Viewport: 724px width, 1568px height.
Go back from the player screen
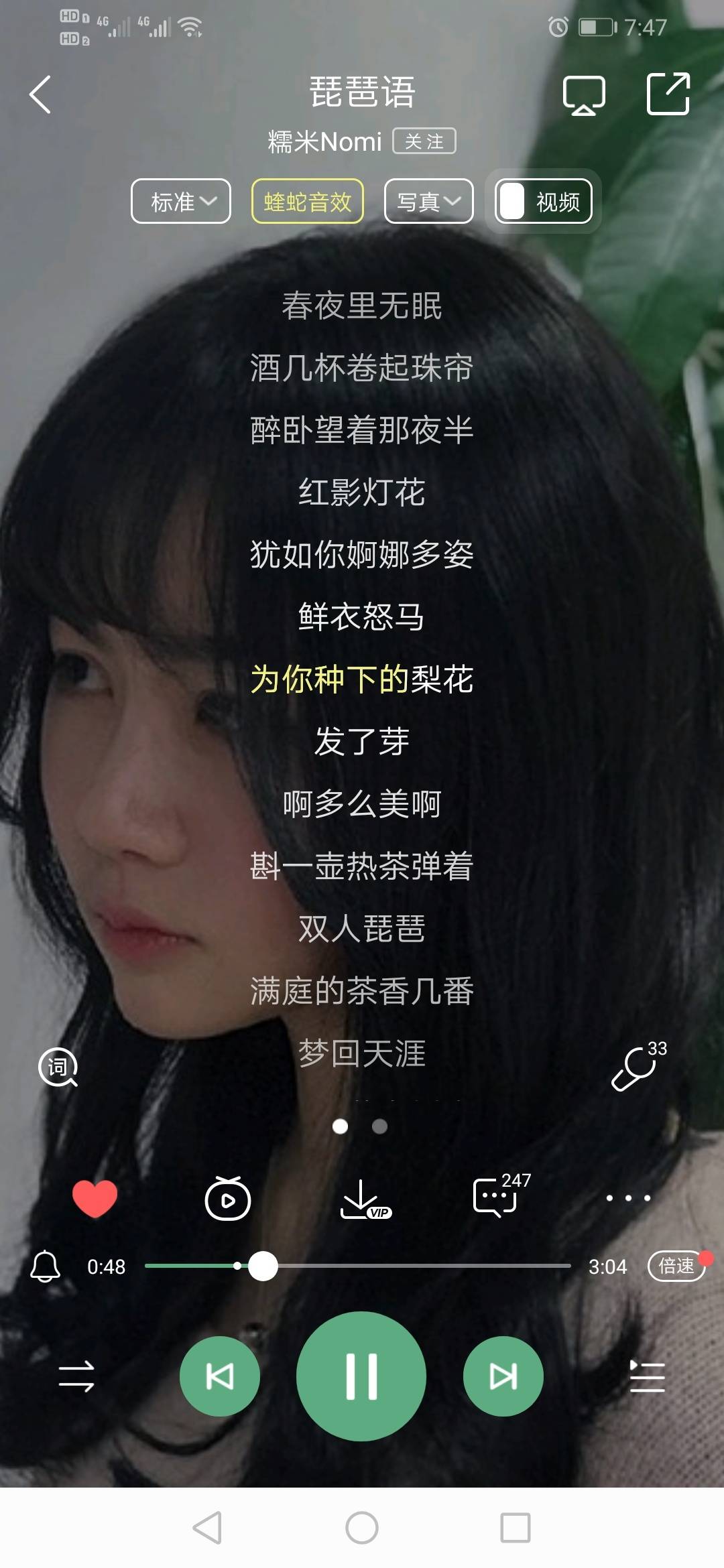40,94
